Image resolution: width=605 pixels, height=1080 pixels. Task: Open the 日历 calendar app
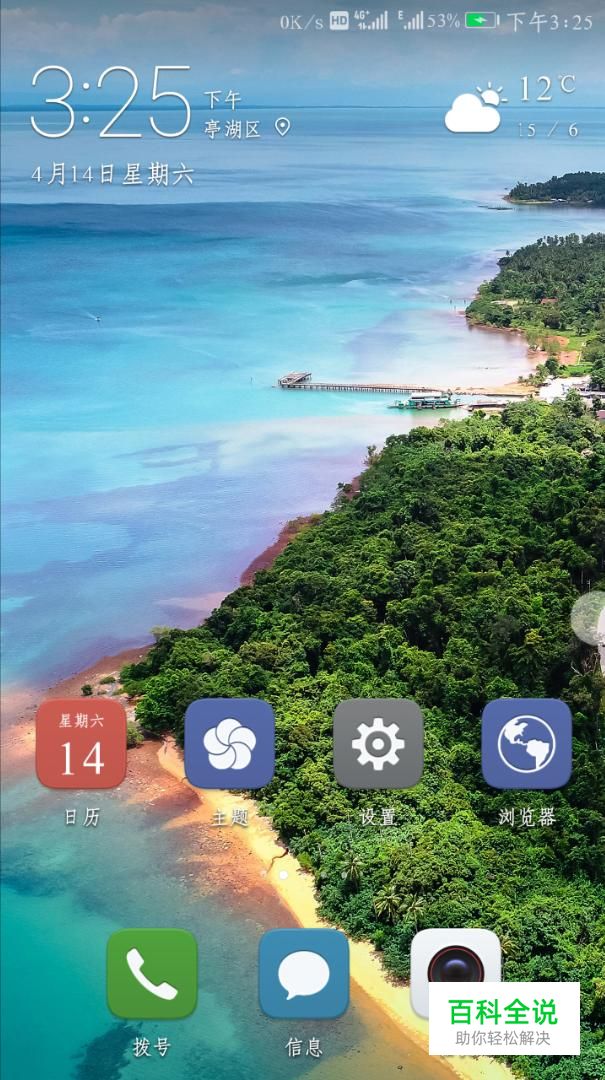(x=81, y=743)
